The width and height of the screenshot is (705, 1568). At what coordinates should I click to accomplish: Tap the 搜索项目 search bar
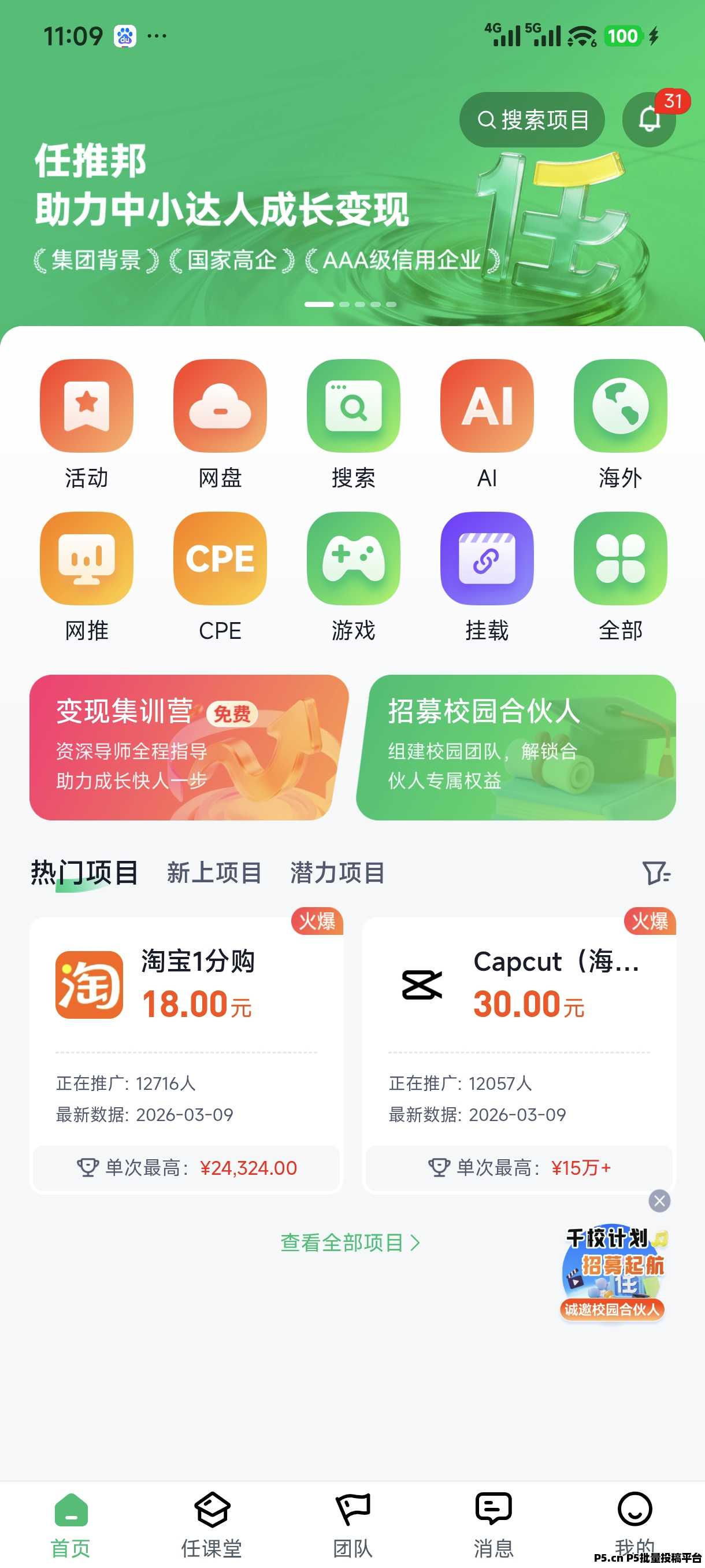[x=532, y=120]
